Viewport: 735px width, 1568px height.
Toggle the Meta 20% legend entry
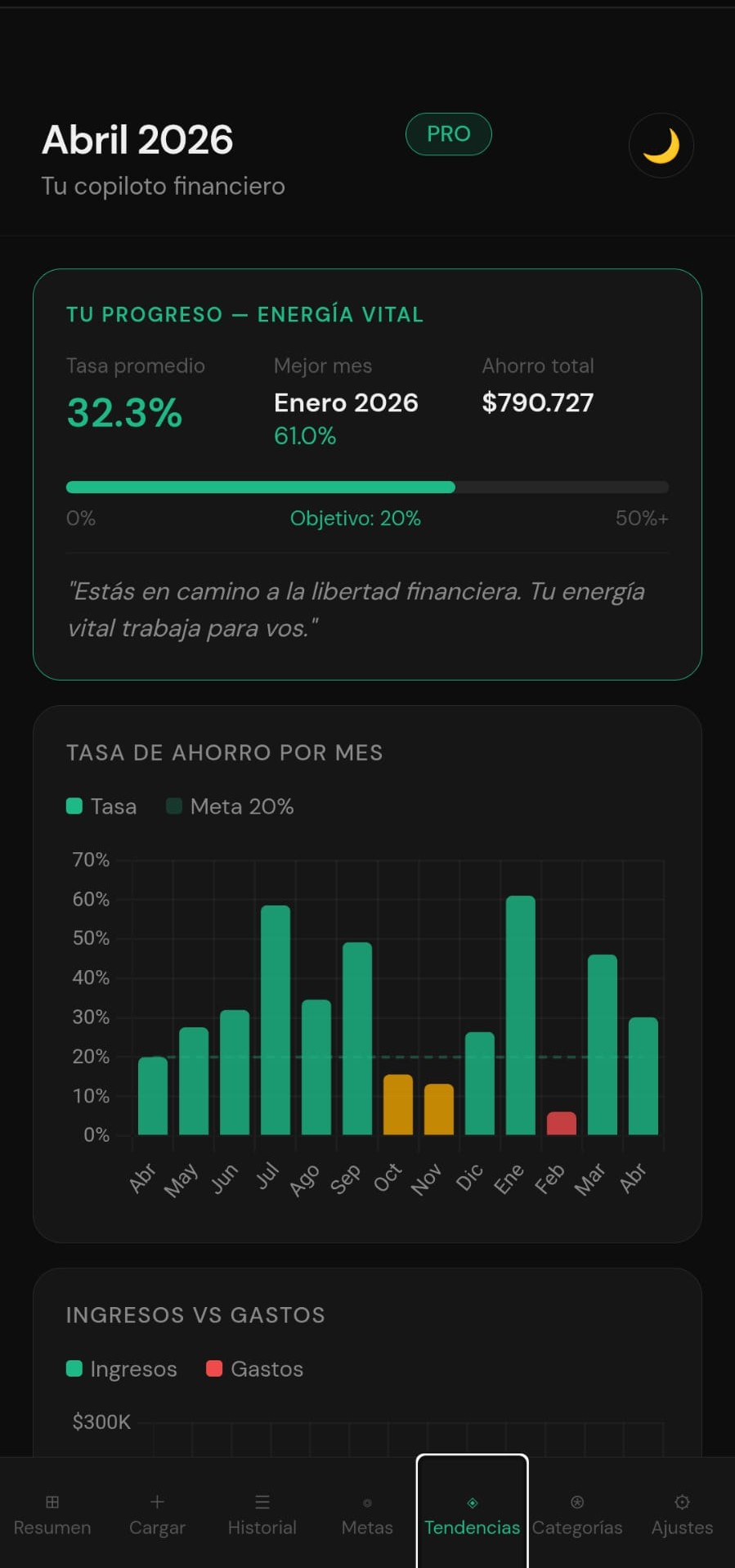click(229, 806)
